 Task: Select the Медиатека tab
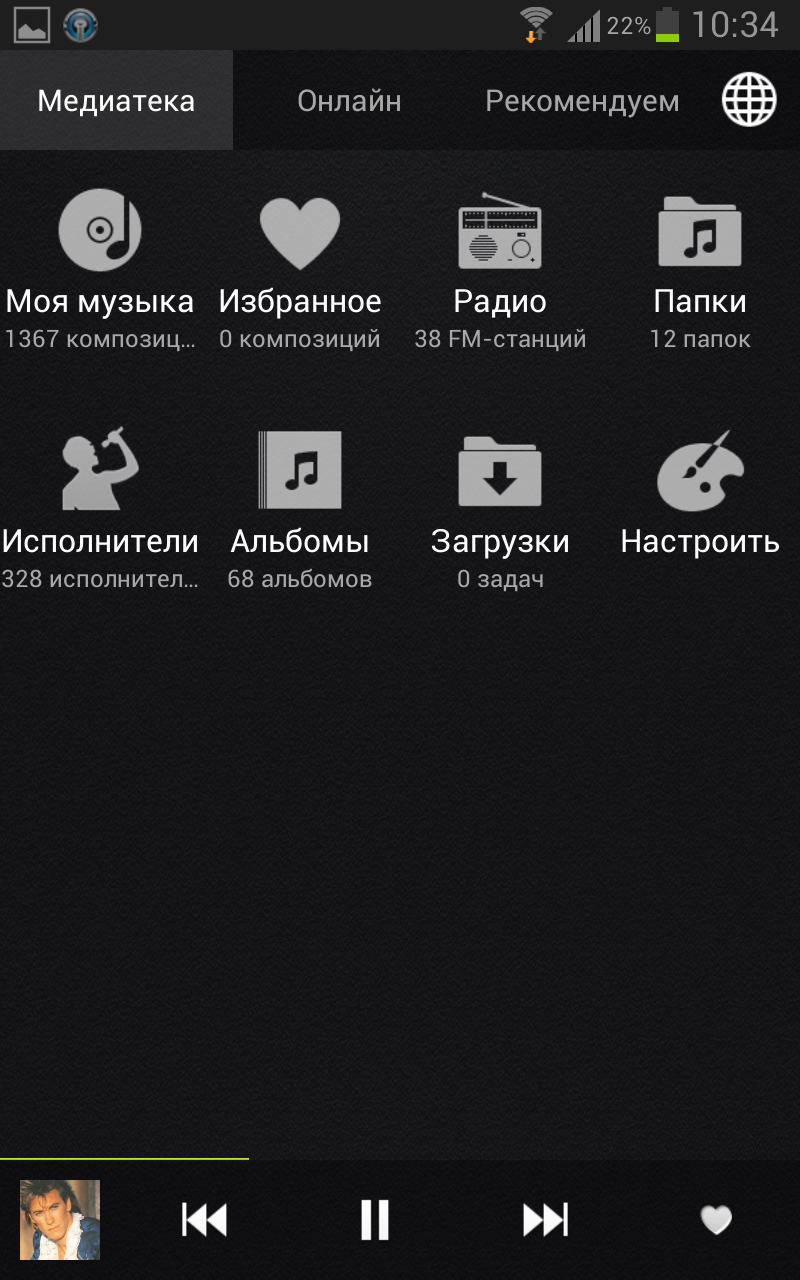coord(116,101)
